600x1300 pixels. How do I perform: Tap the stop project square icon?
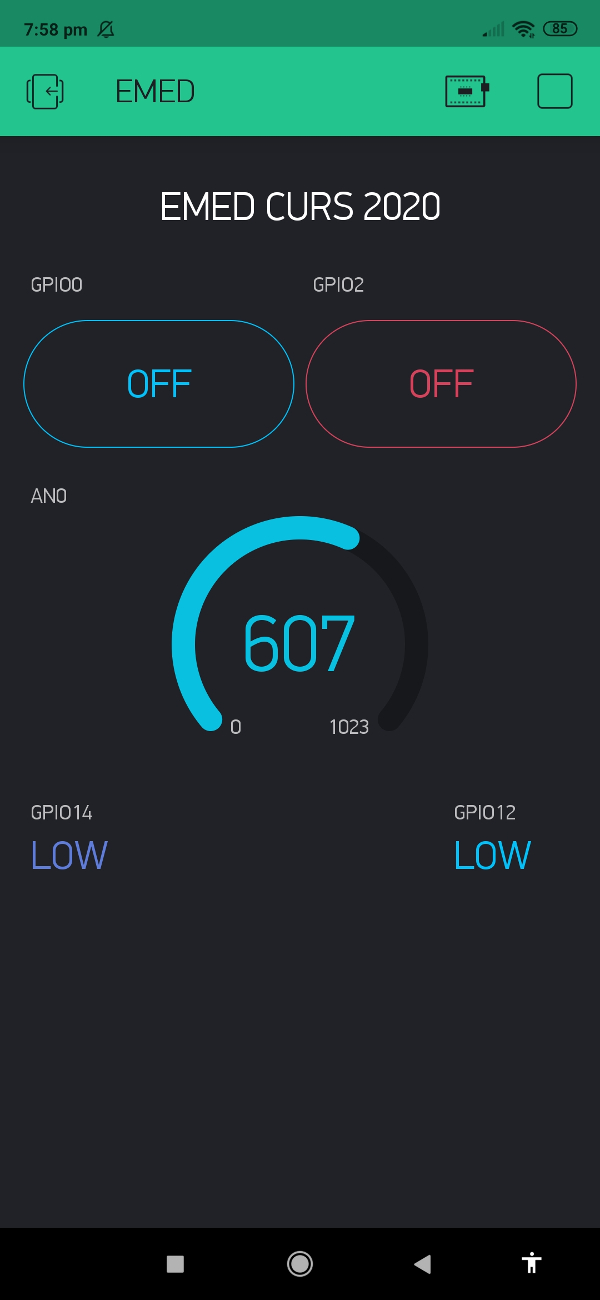[x=555, y=91]
